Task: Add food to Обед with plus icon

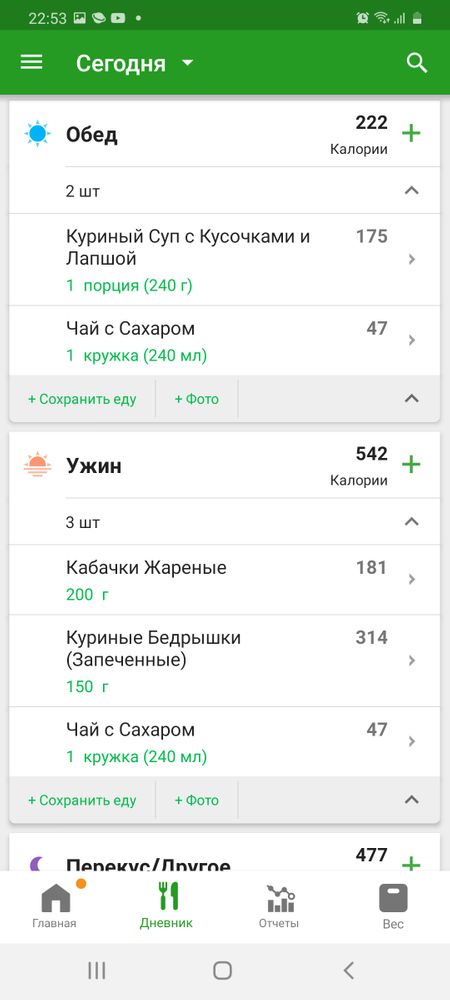Action: click(x=411, y=134)
